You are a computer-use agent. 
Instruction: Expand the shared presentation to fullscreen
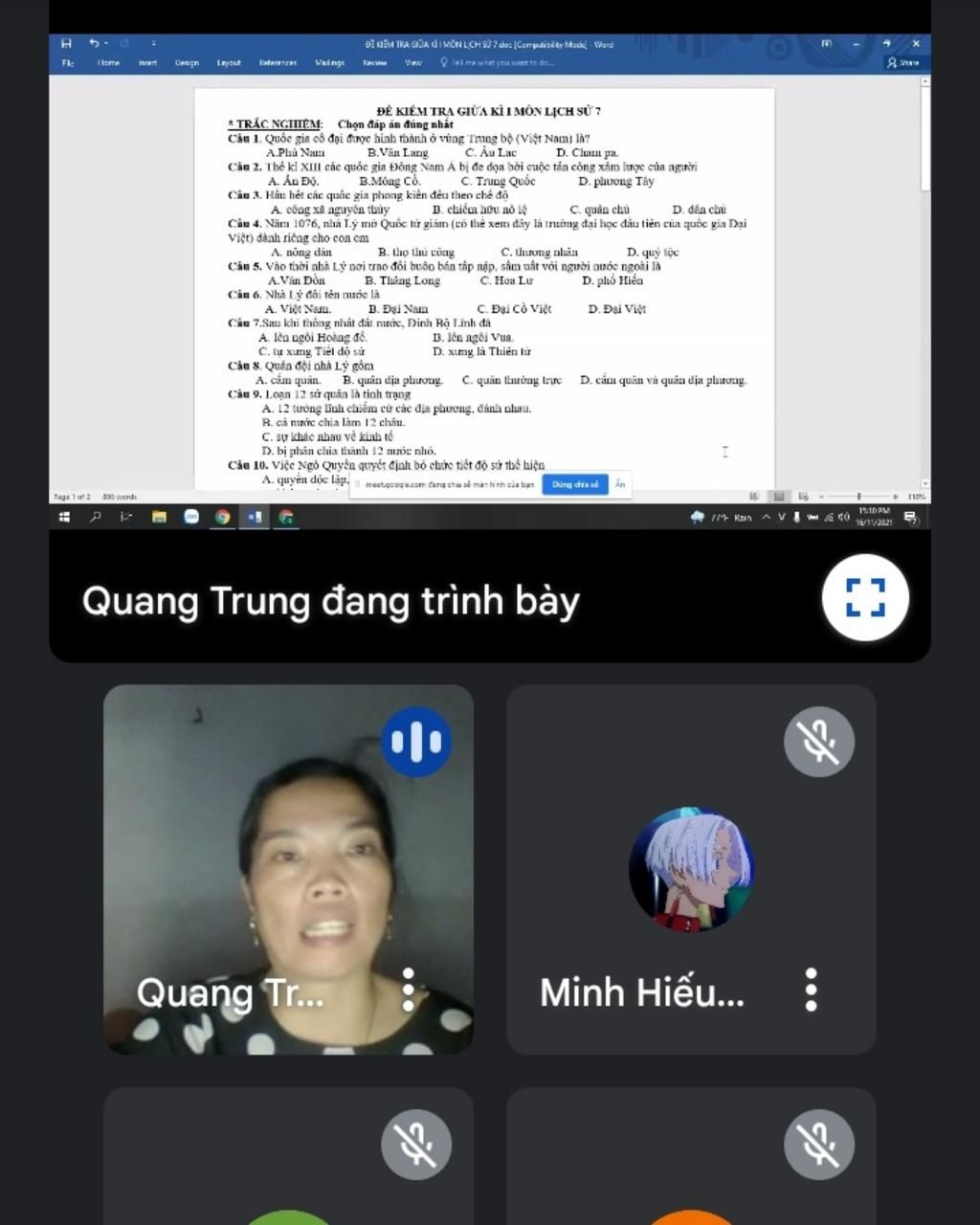click(864, 598)
